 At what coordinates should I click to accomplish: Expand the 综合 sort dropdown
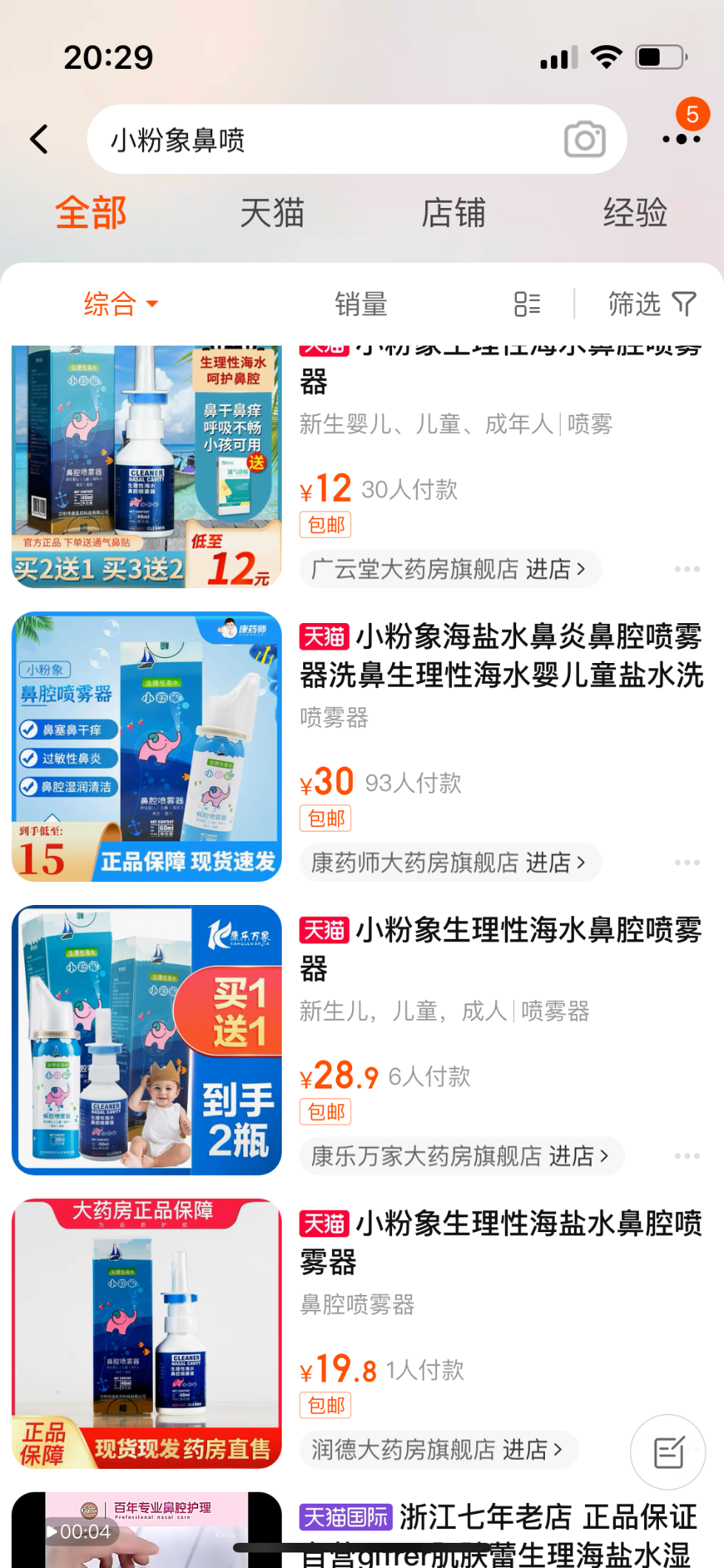(121, 303)
